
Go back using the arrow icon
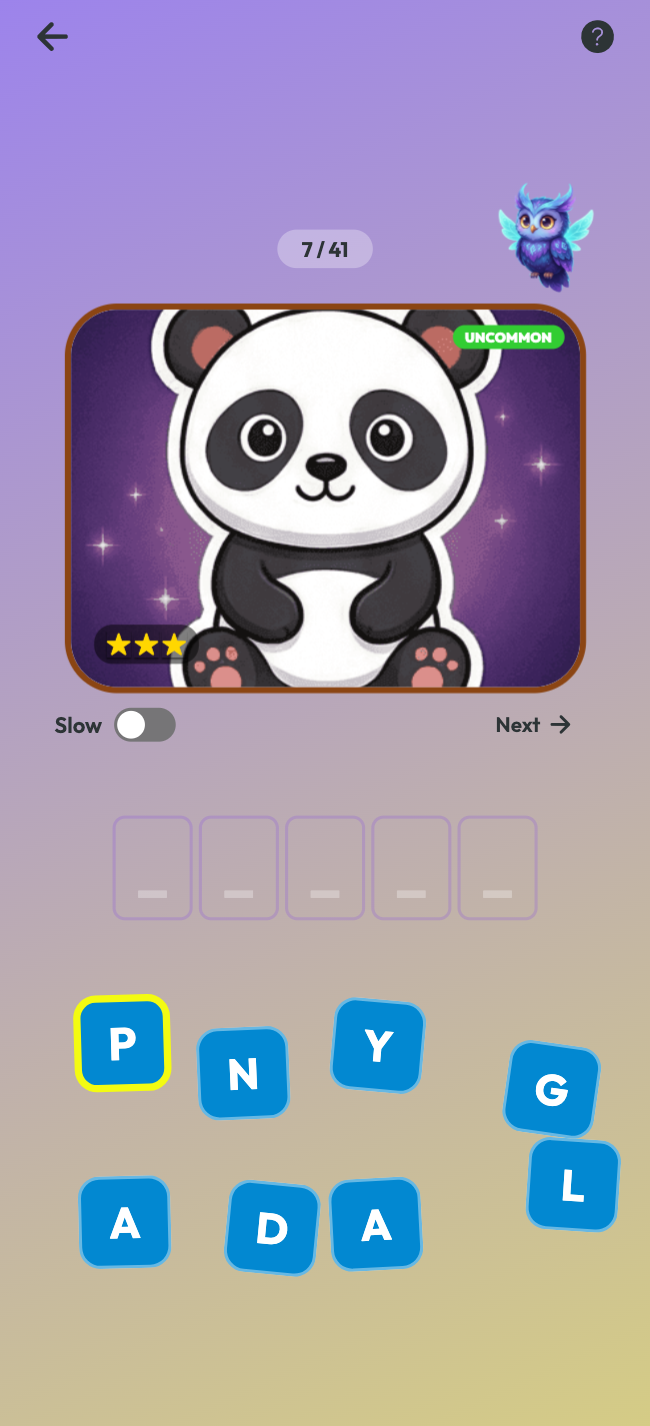pyautogui.click(x=52, y=38)
